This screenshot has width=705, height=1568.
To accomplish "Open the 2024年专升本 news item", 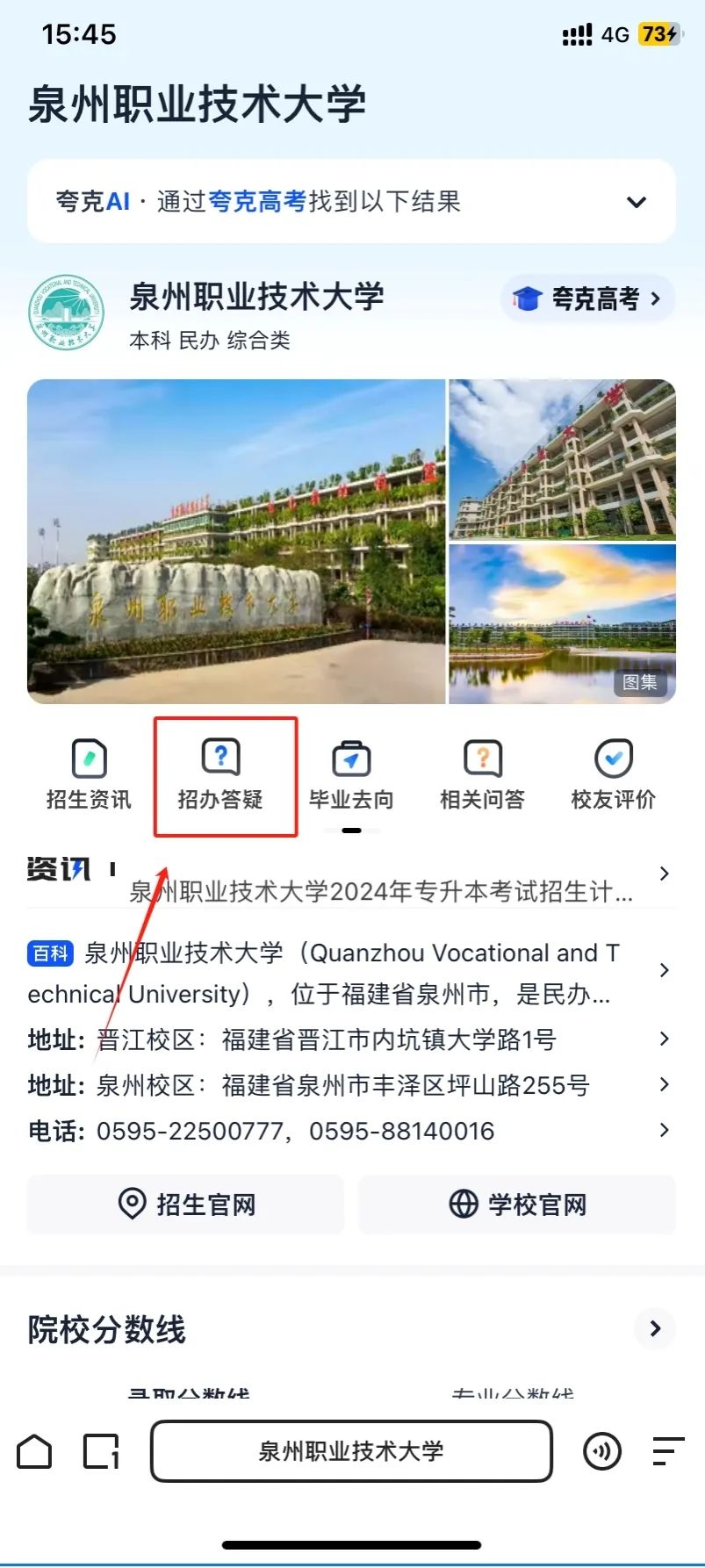I will [x=380, y=892].
